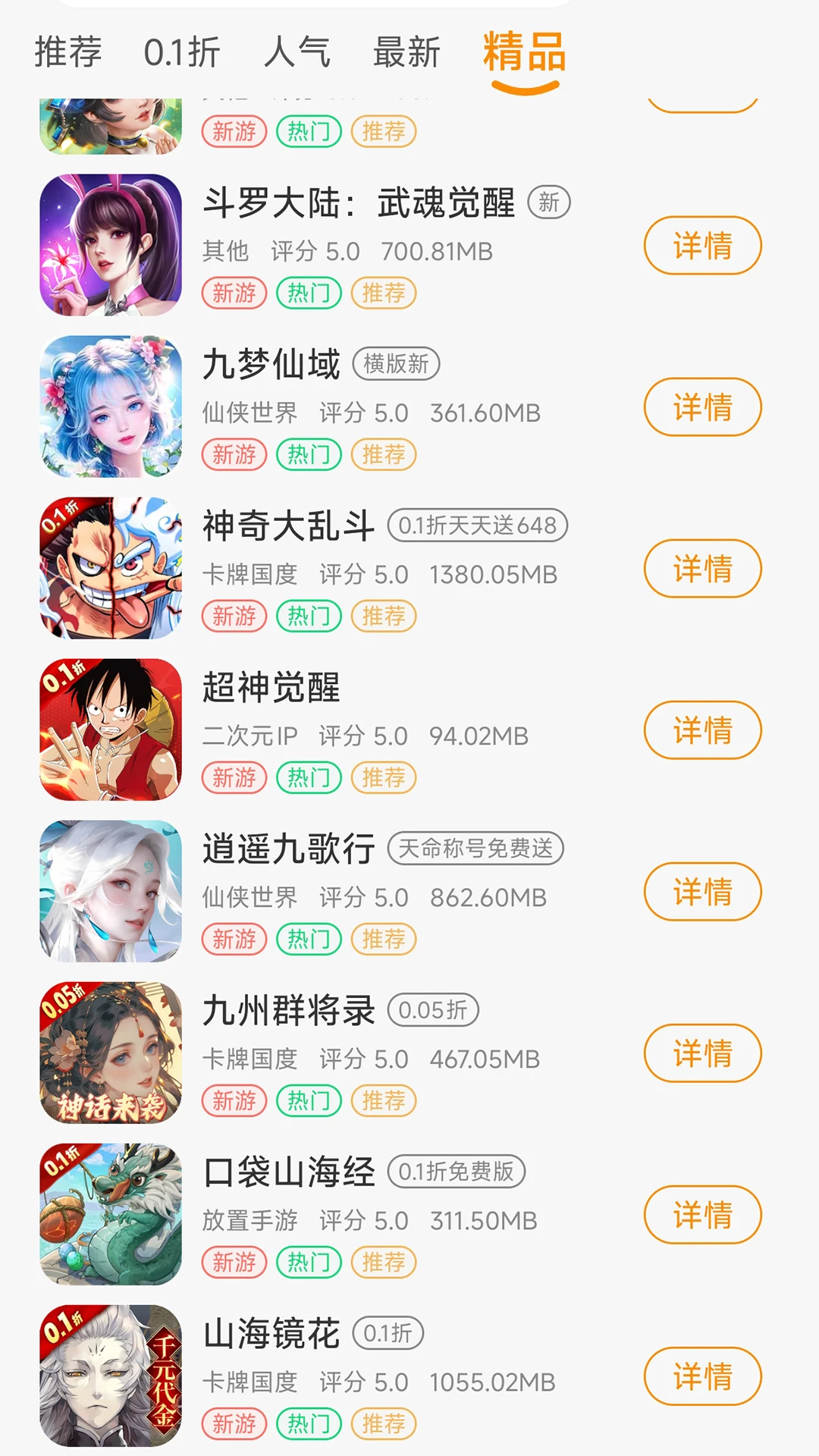The height and width of the screenshot is (1456, 819).
Task: Tap the 逍遥九歌行 game icon
Action: coord(110,892)
